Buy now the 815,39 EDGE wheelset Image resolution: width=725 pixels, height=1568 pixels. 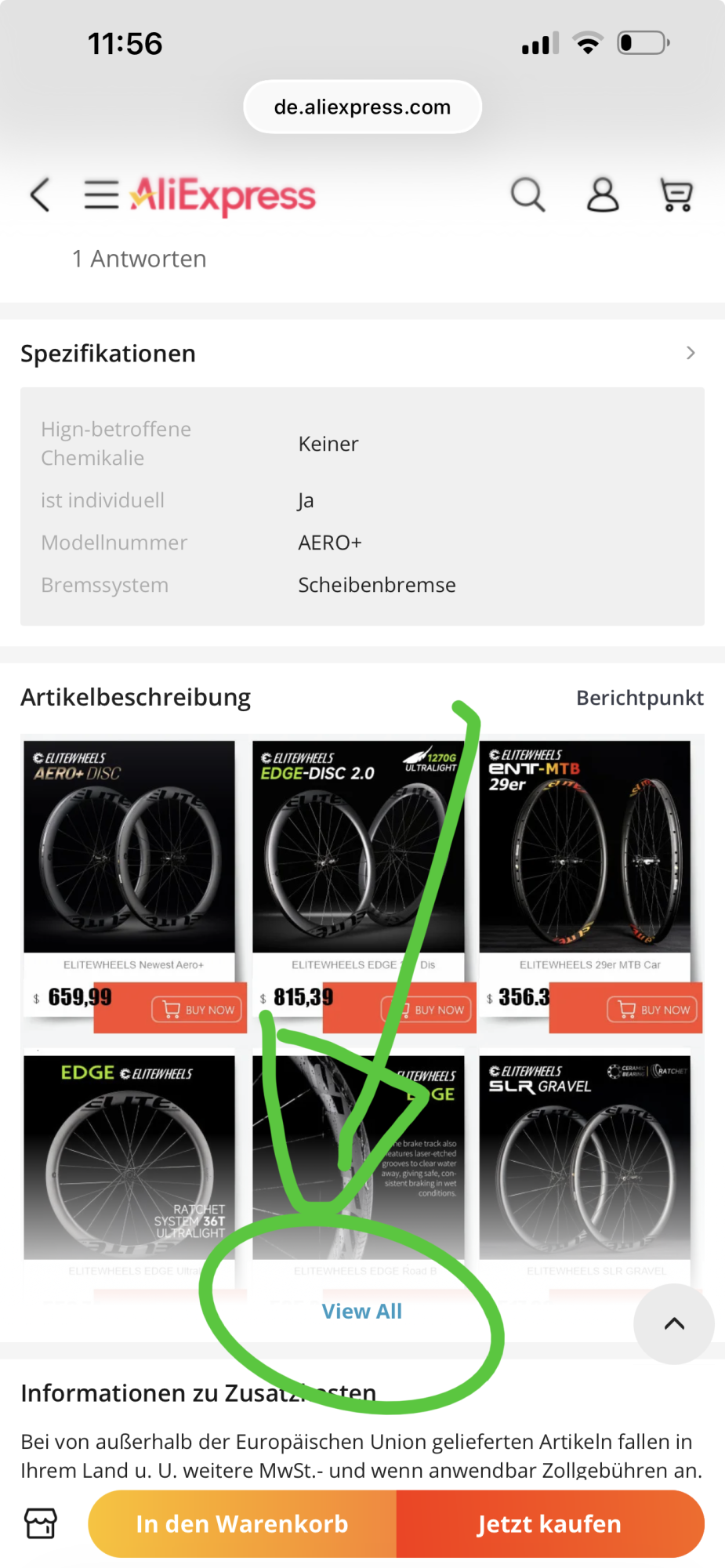pyautogui.click(x=428, y=1009)
